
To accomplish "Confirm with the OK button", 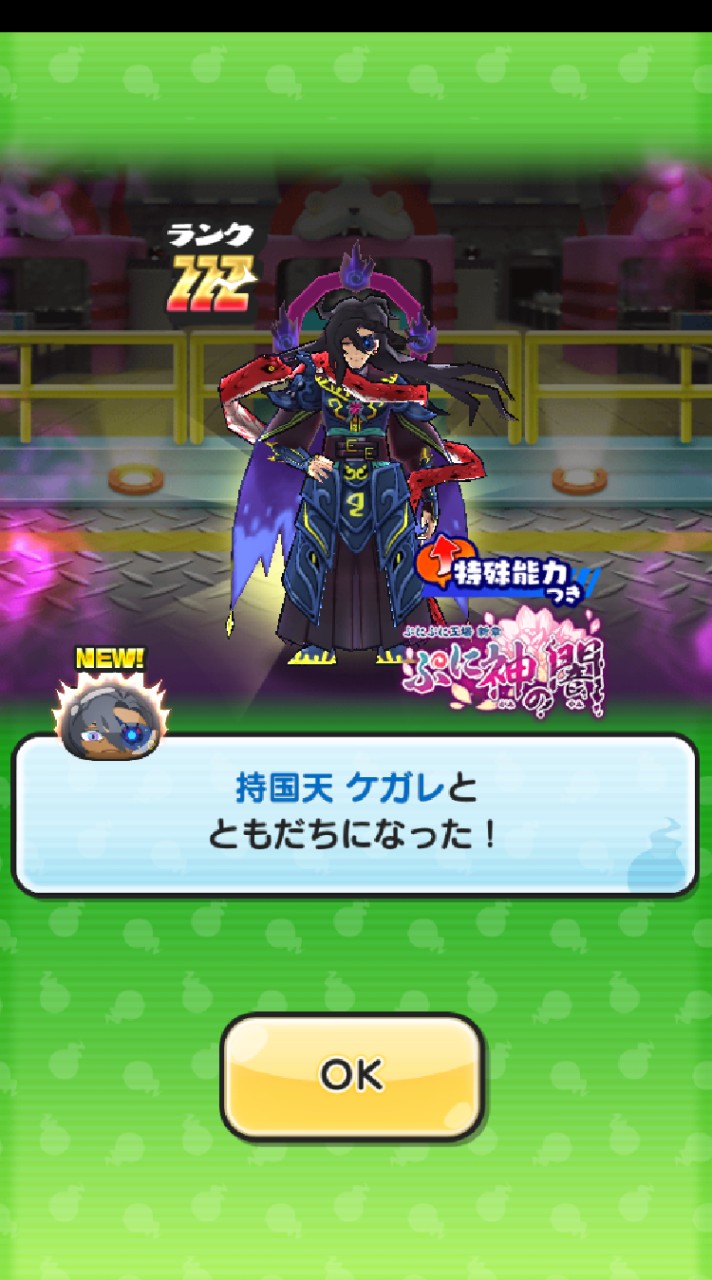I will tap(353, 1075).
